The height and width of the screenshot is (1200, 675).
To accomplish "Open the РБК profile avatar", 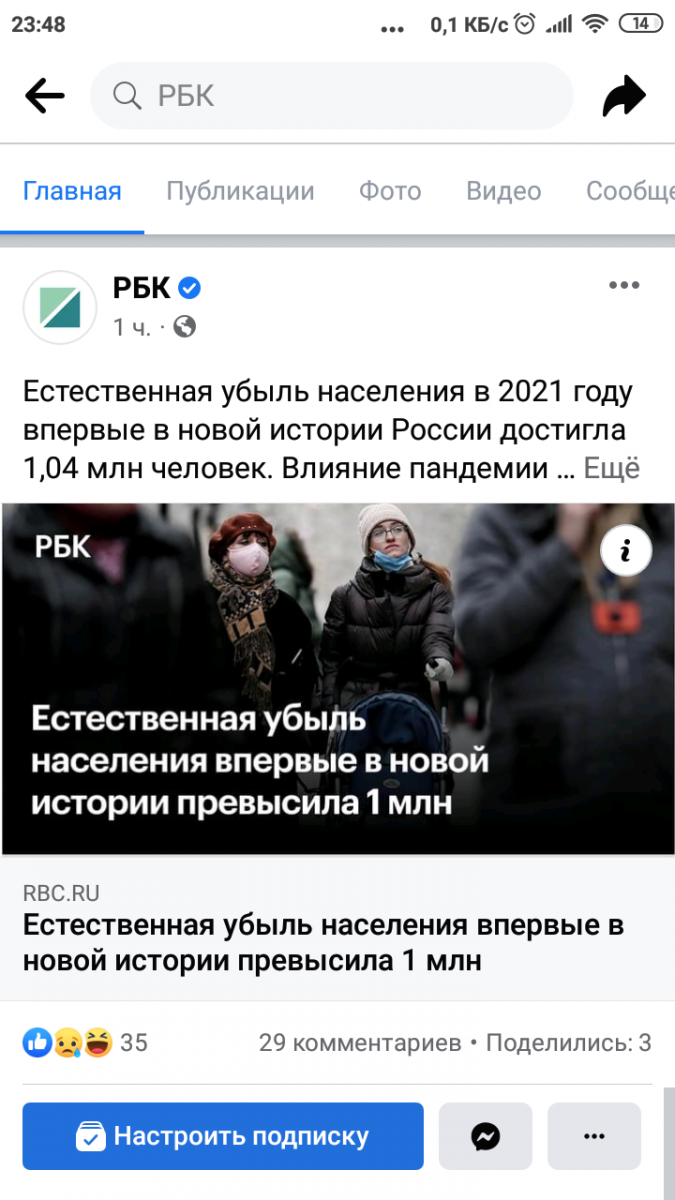I will 60,306.
